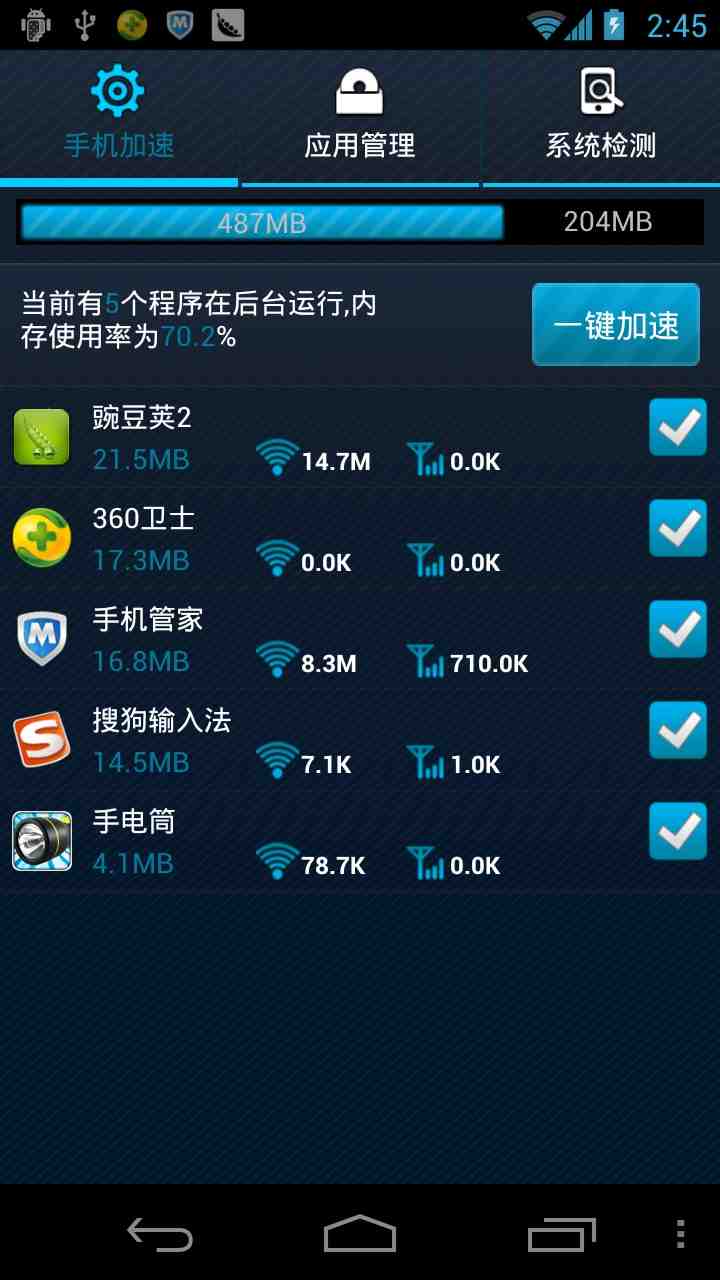
Task: Uncheck the checkbox for 豌豆荚2
Action: tap(677, 427)
